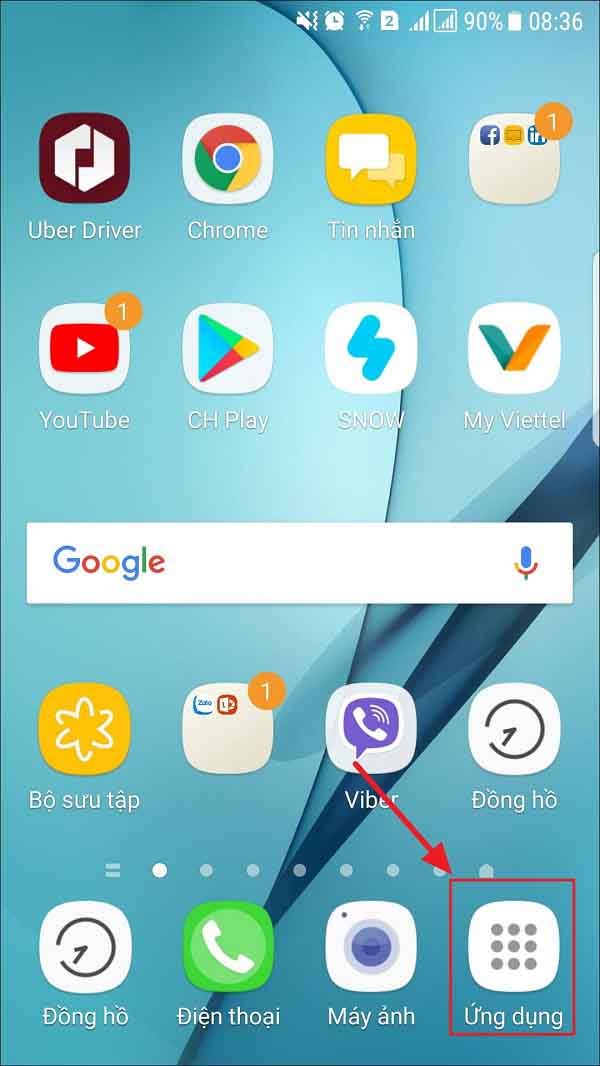Launch My Viettel app

(x=513, y=350)
